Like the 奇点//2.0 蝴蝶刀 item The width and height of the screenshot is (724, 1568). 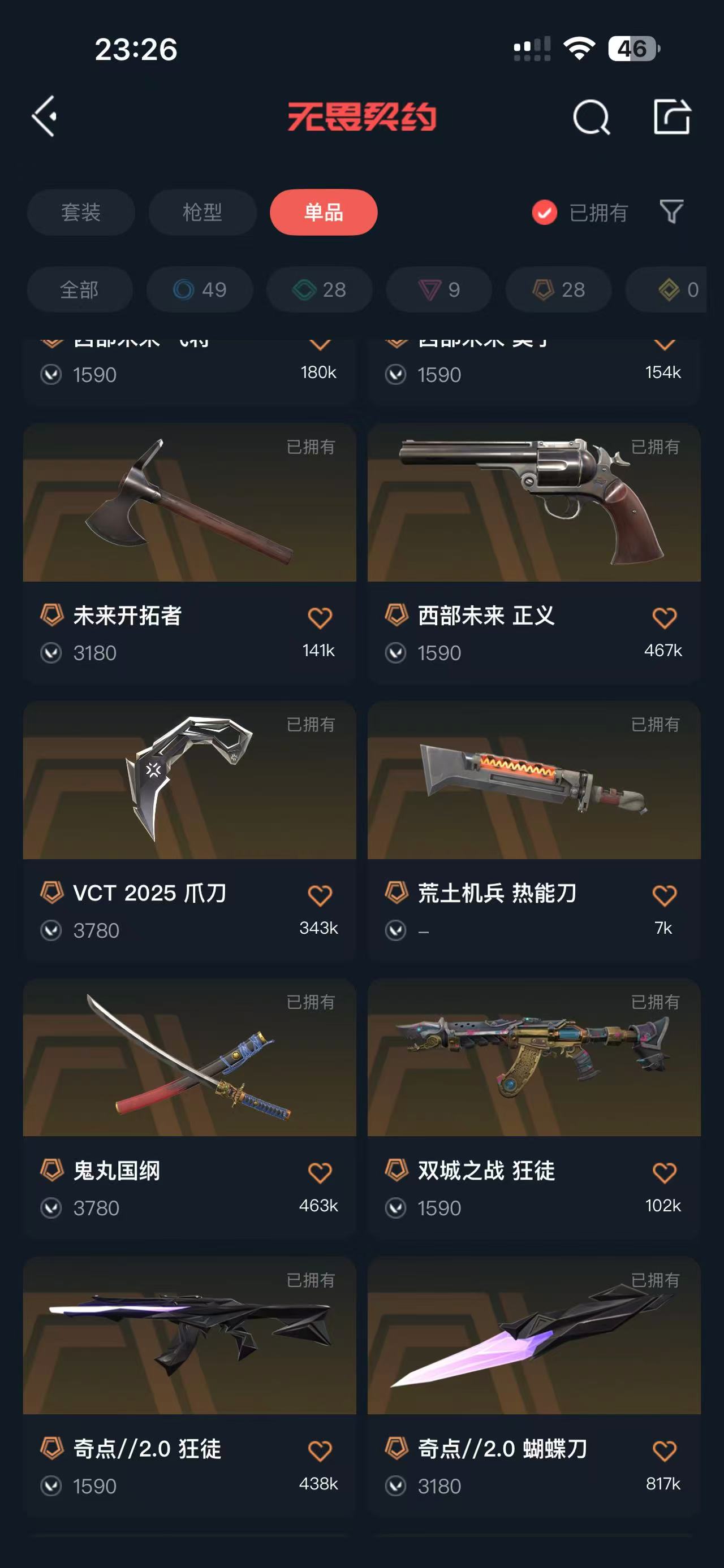tap(664, 1451)
